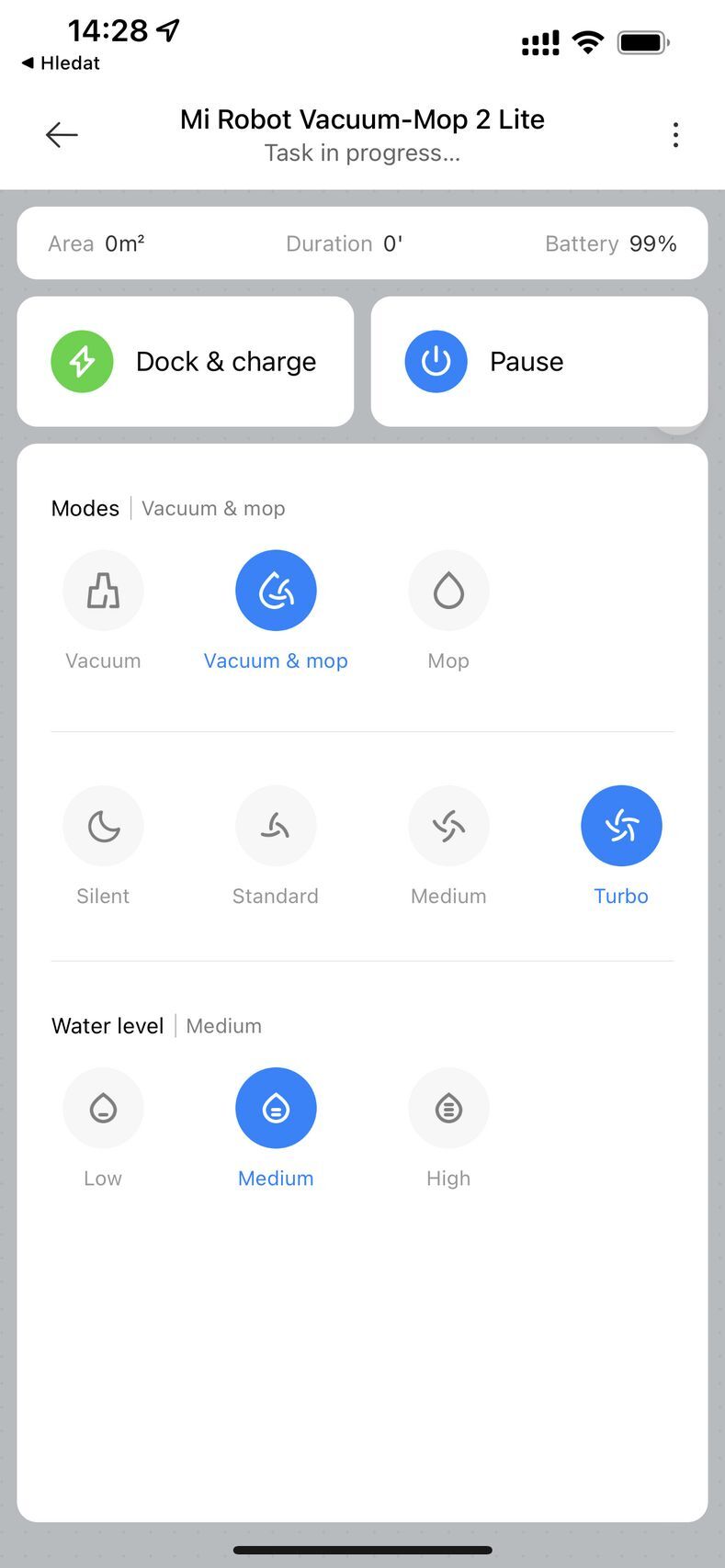Switch to Mop only mode
The image size is (725, 1568).
point(448,591)
